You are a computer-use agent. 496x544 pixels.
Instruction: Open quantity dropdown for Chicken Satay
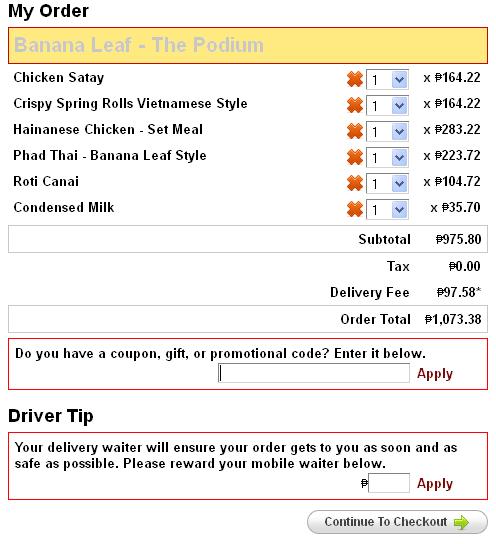pyautogui.click(x=387, y=79)
